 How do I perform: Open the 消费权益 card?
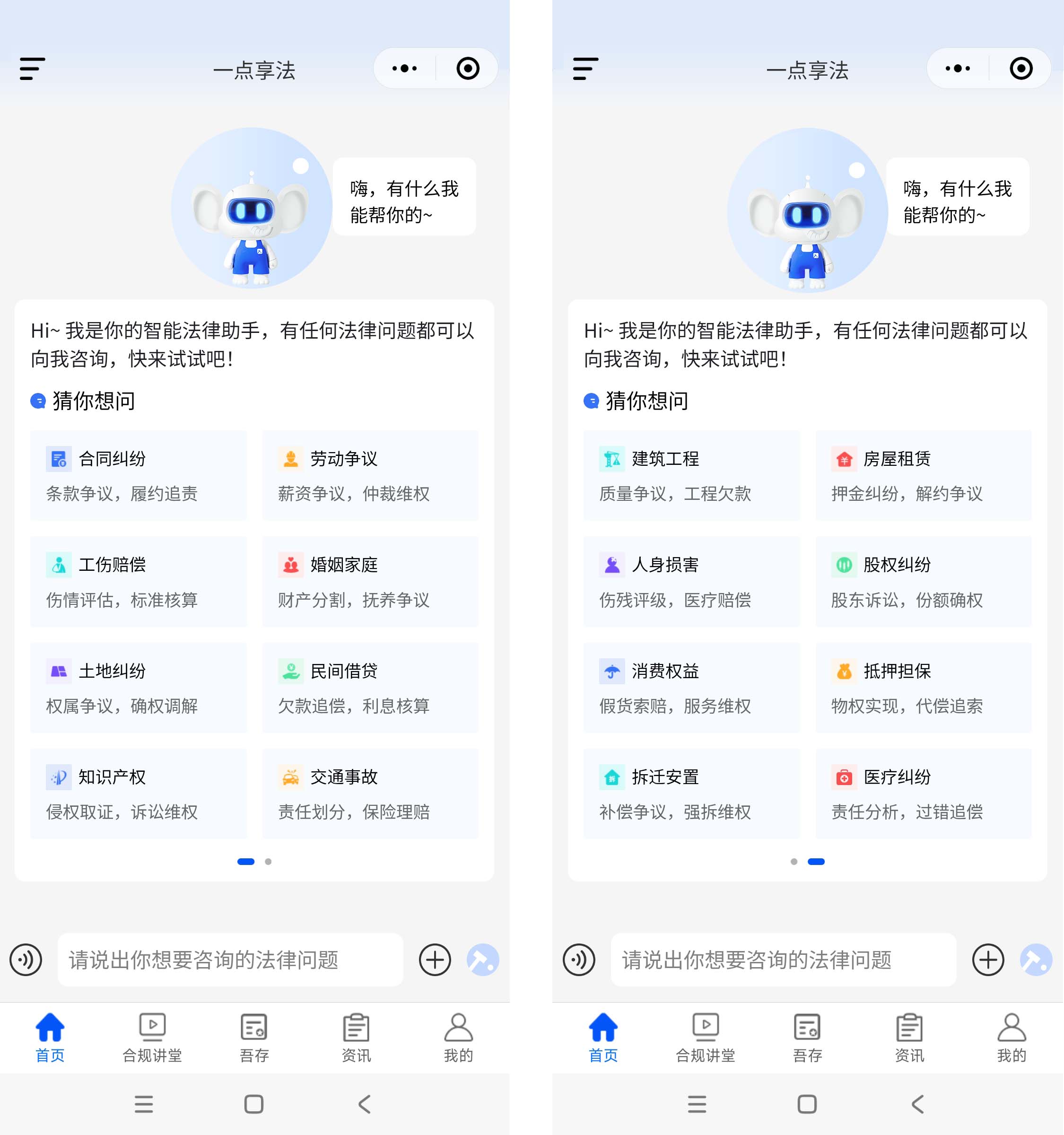(x=691, y=688)
